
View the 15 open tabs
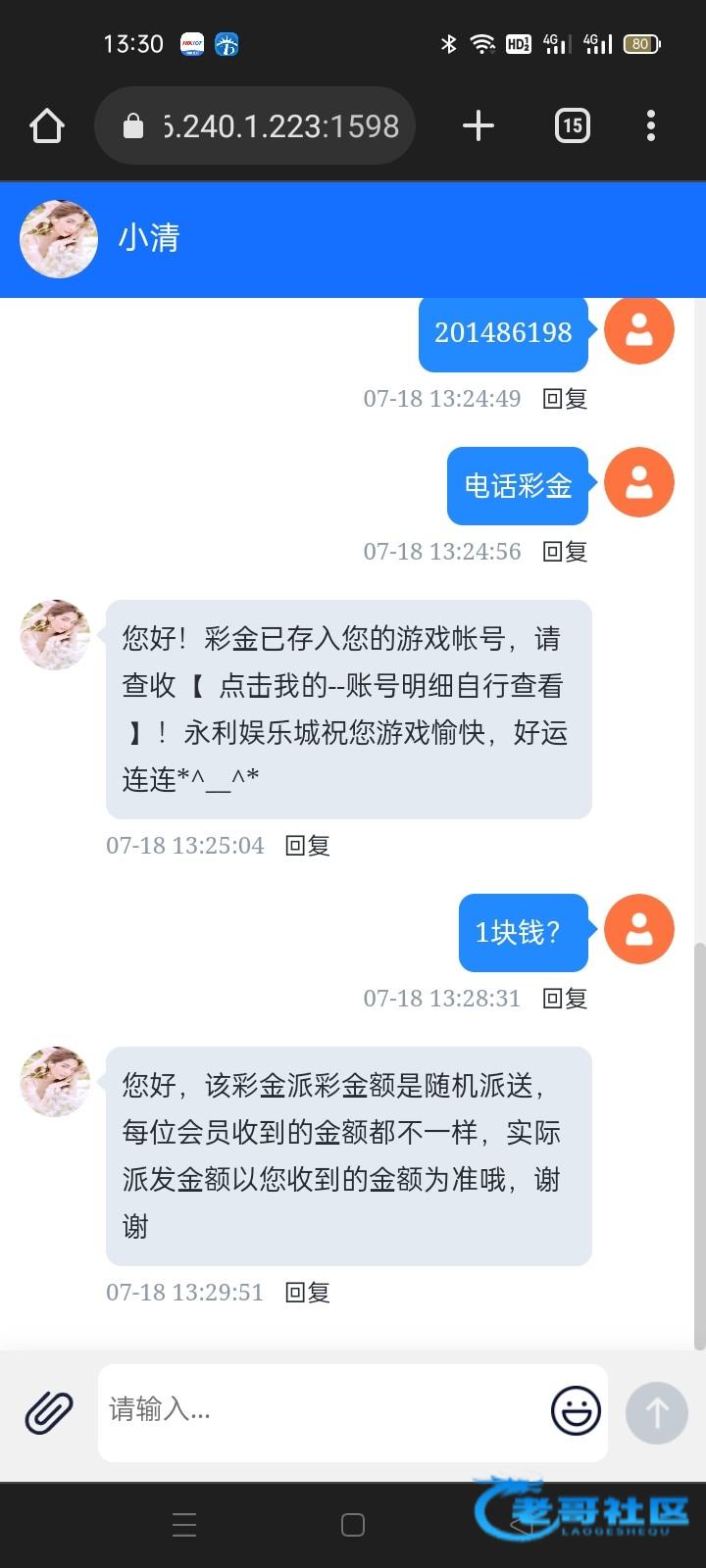click(x=573, y=126)
